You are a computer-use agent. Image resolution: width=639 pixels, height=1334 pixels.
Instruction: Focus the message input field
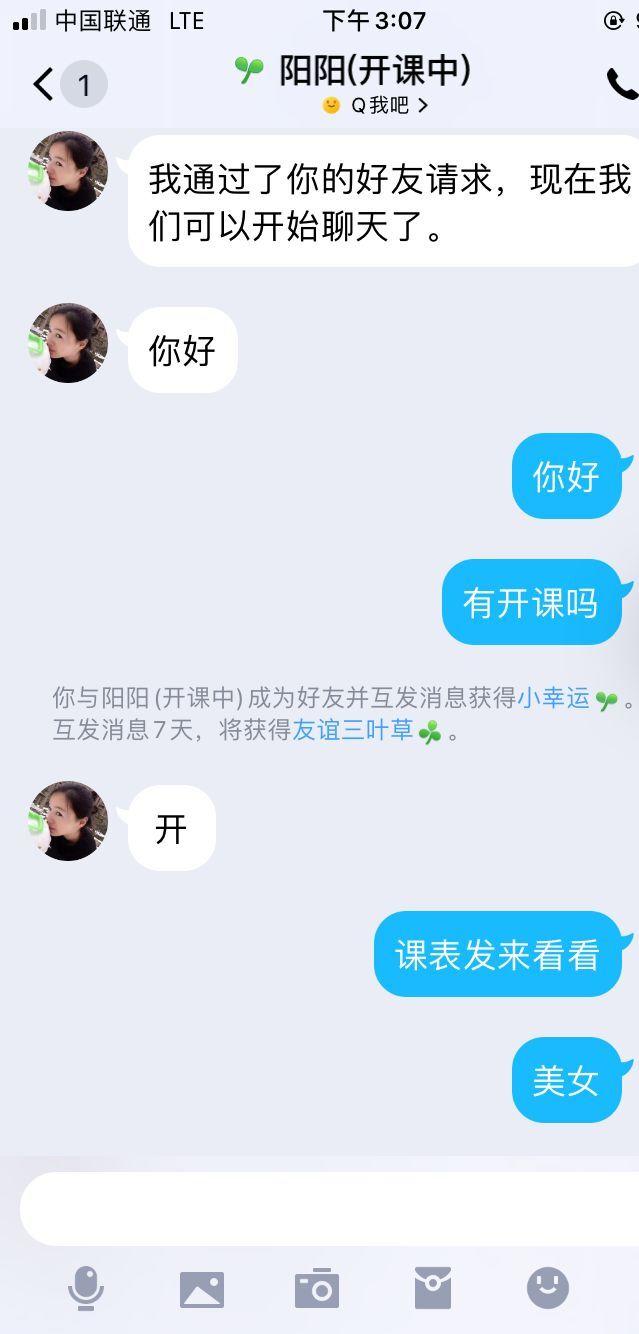click(x=320, y=1208)
